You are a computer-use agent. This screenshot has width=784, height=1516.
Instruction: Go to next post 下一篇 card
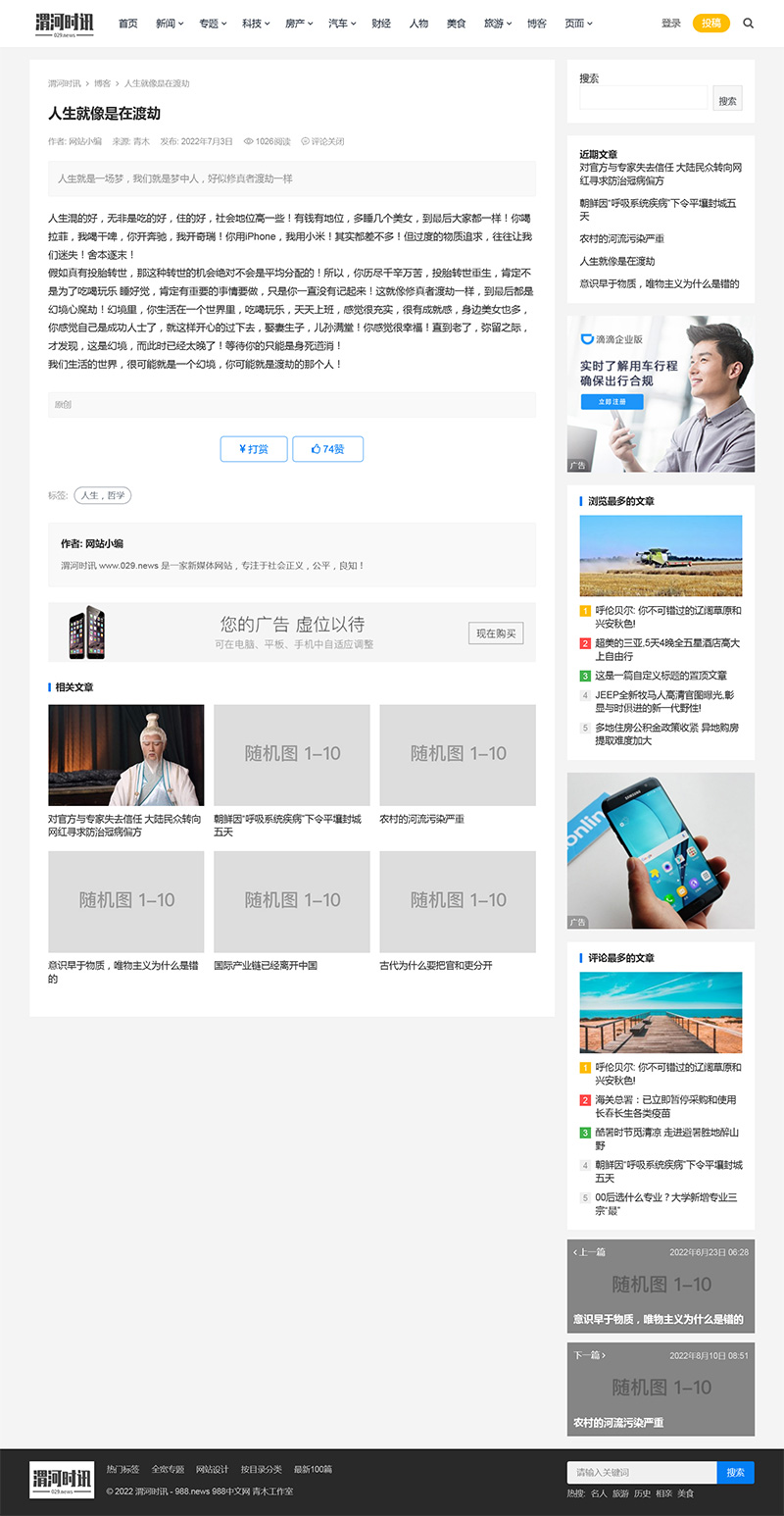point(661,1389)
